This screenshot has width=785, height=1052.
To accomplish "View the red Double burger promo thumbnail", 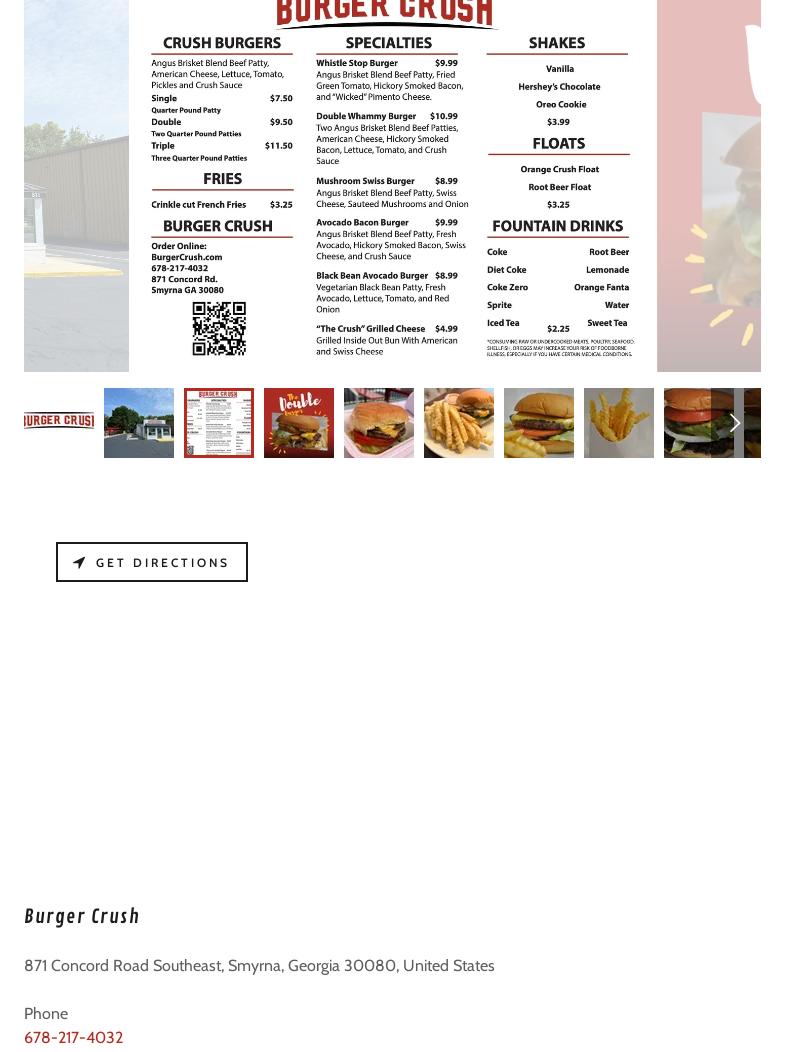I will (299, 423).
